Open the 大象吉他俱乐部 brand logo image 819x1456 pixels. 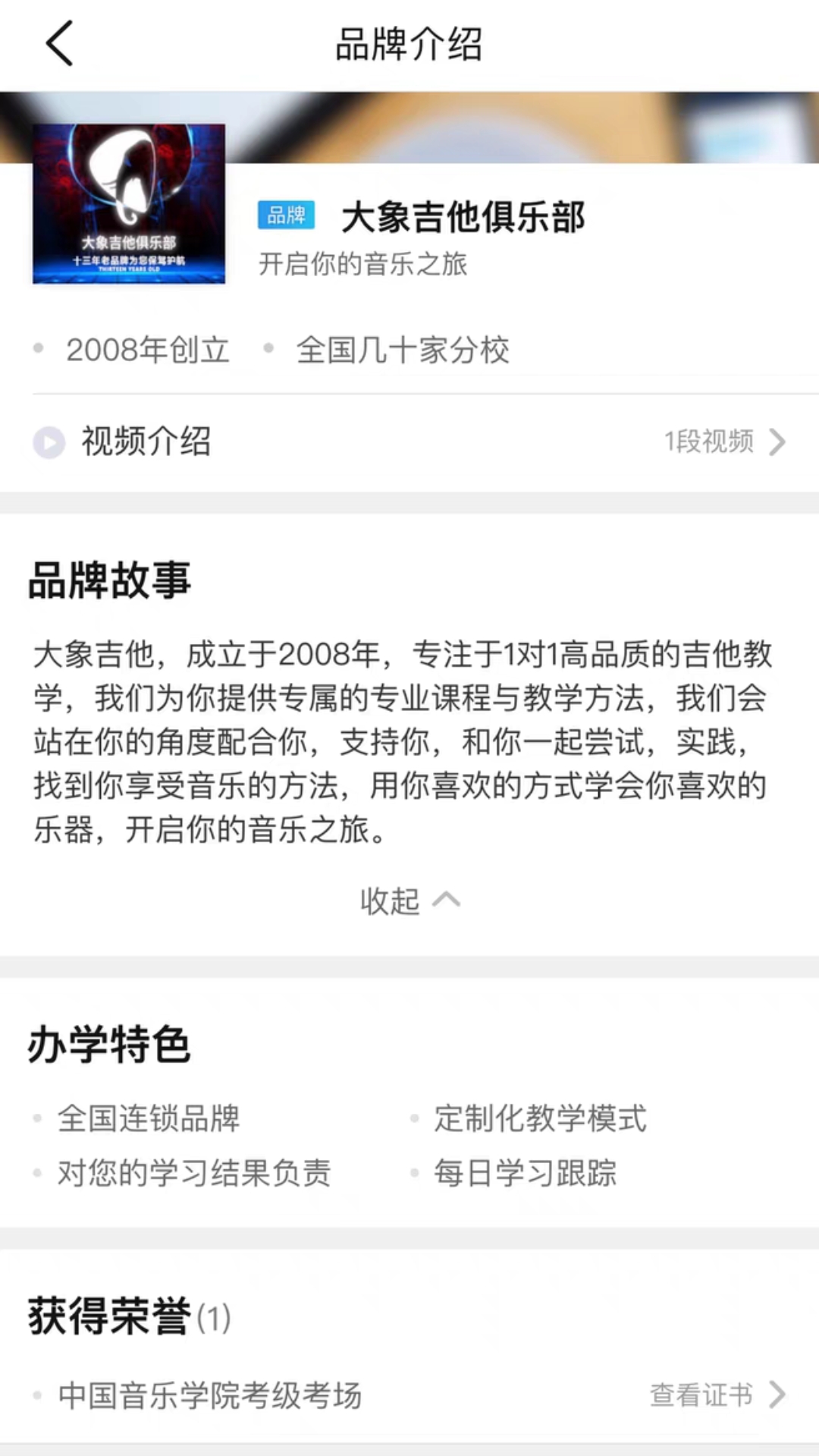pyautogui.click(x=129, y=203)
